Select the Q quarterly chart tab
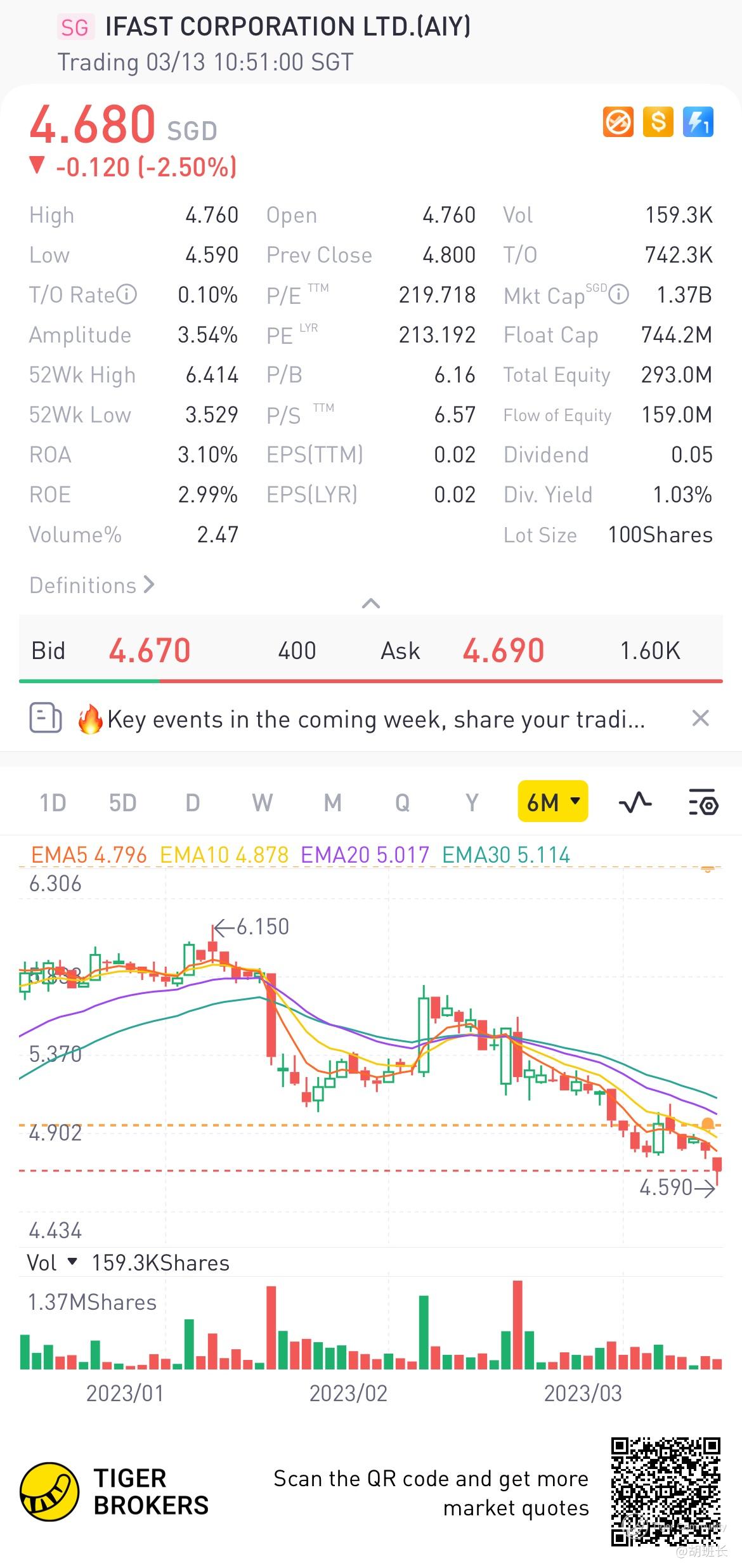 tap(402, 803)
